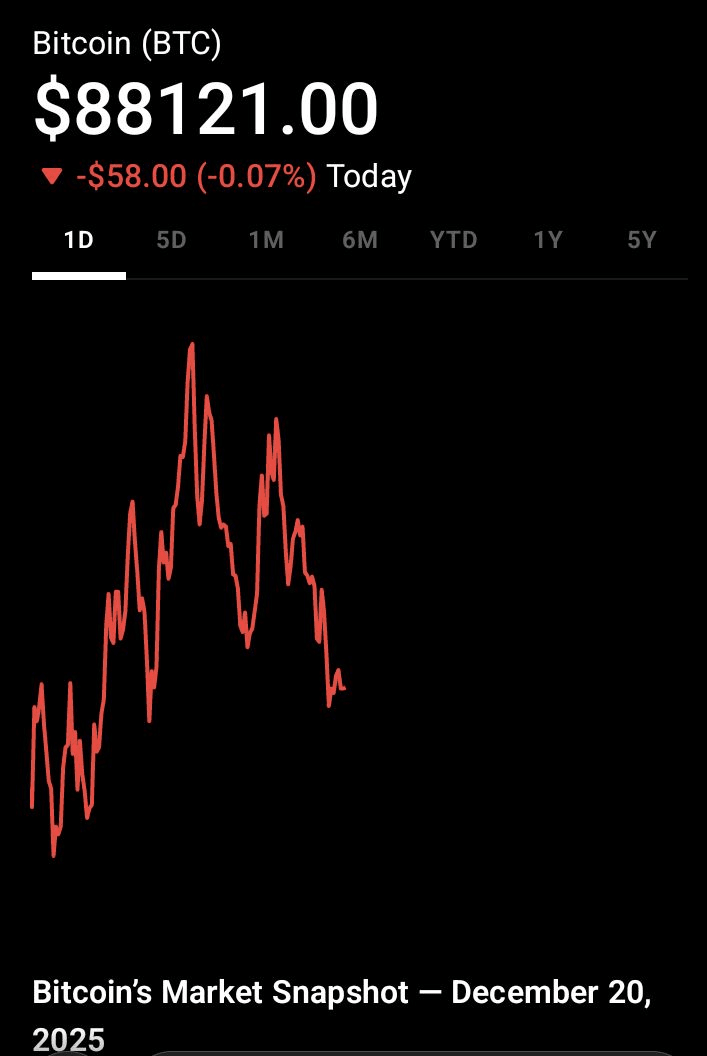Change chart range to 1Y
Image resolution: width=707 pixels, height=1056 pixels.
tap(547, 240)
